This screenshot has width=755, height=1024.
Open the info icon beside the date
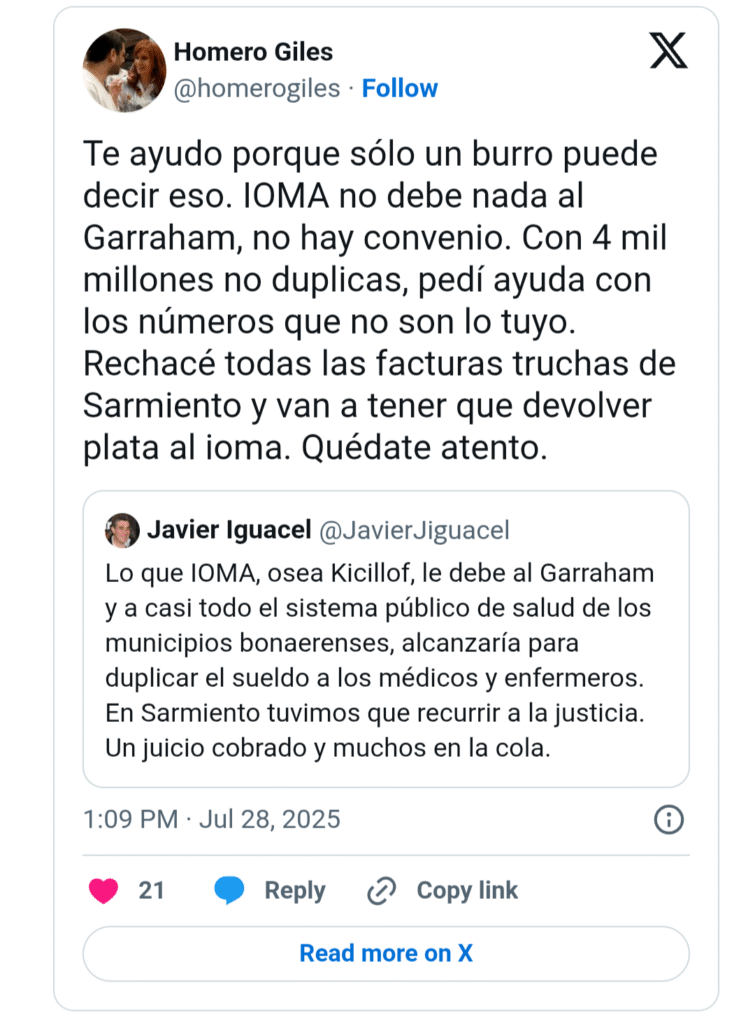coord(668,820)
